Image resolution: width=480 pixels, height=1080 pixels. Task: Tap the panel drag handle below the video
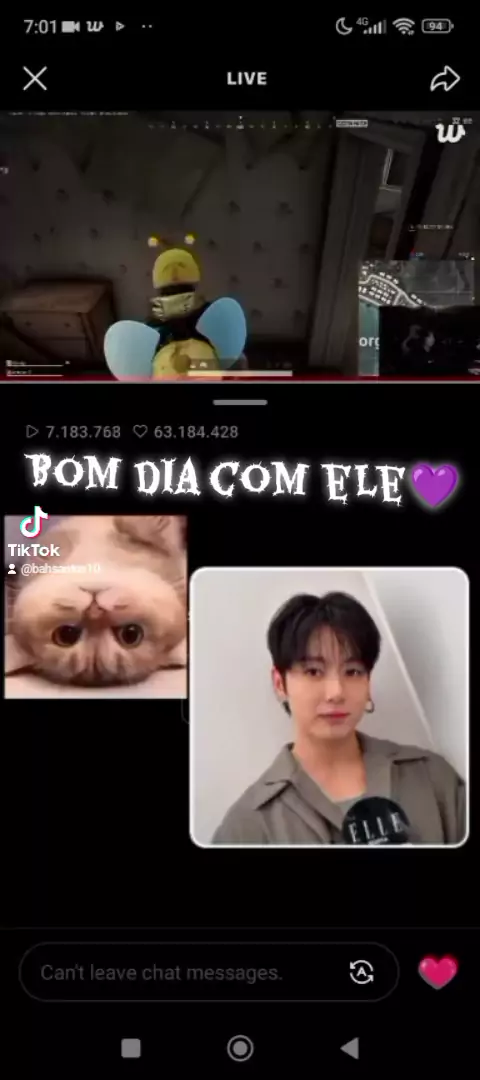[x=240, y=402]
